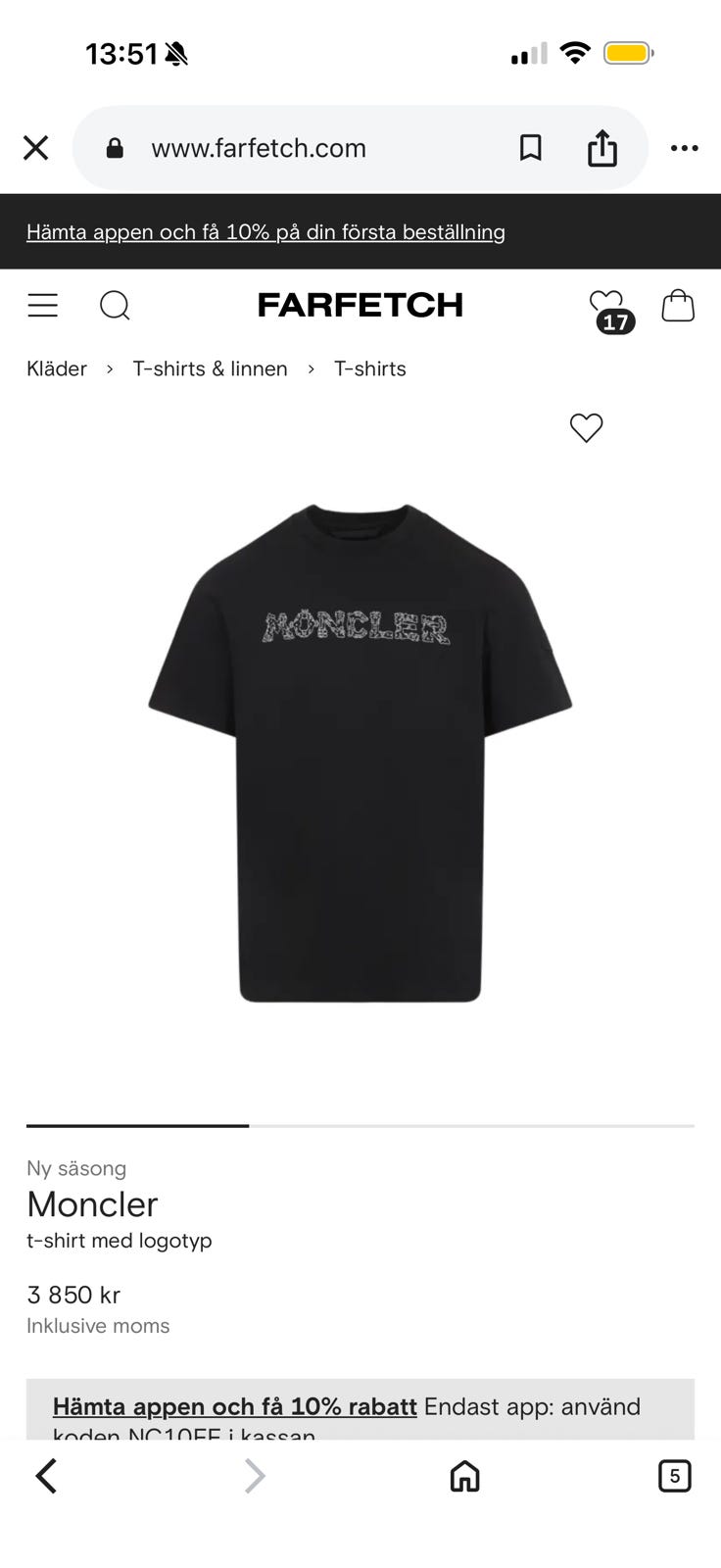Screen dimensions: 721x1568
Task: Share this page from the browser bar
Action: (x=601, y=148)
